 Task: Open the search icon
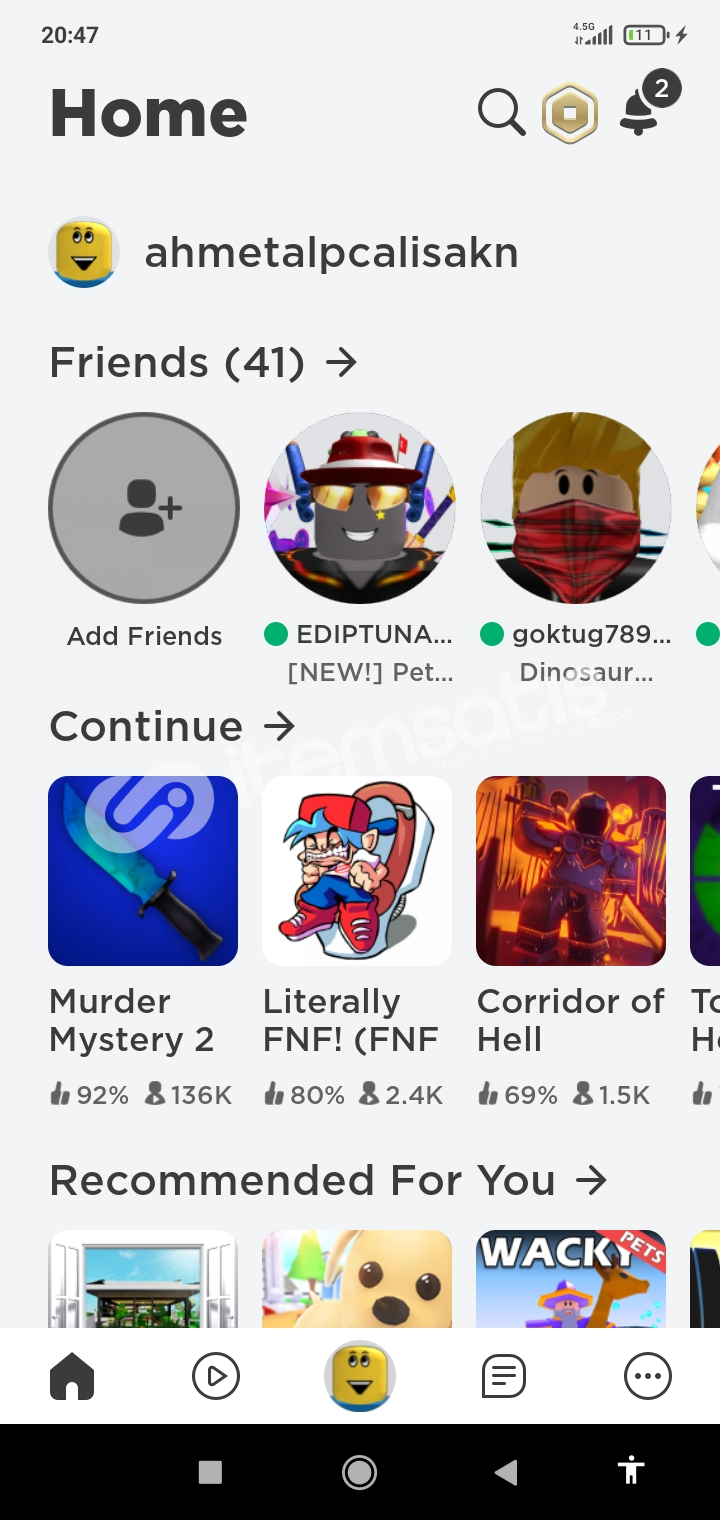pyautogui.click(x=502, y=112)
